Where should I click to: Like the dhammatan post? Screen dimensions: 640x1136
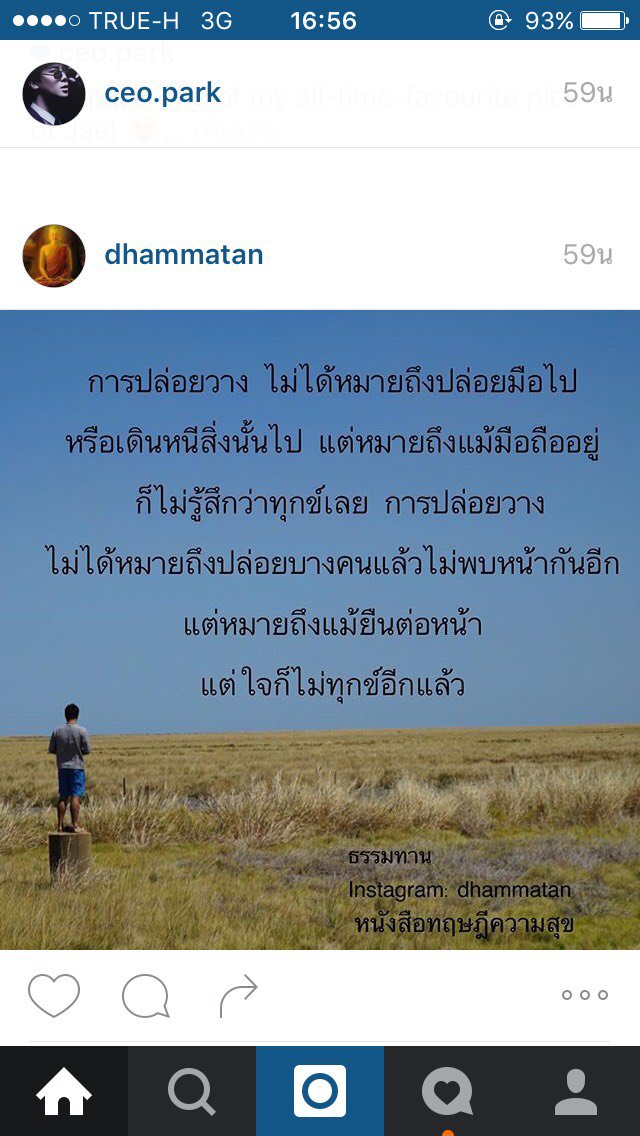pos(54,995)
